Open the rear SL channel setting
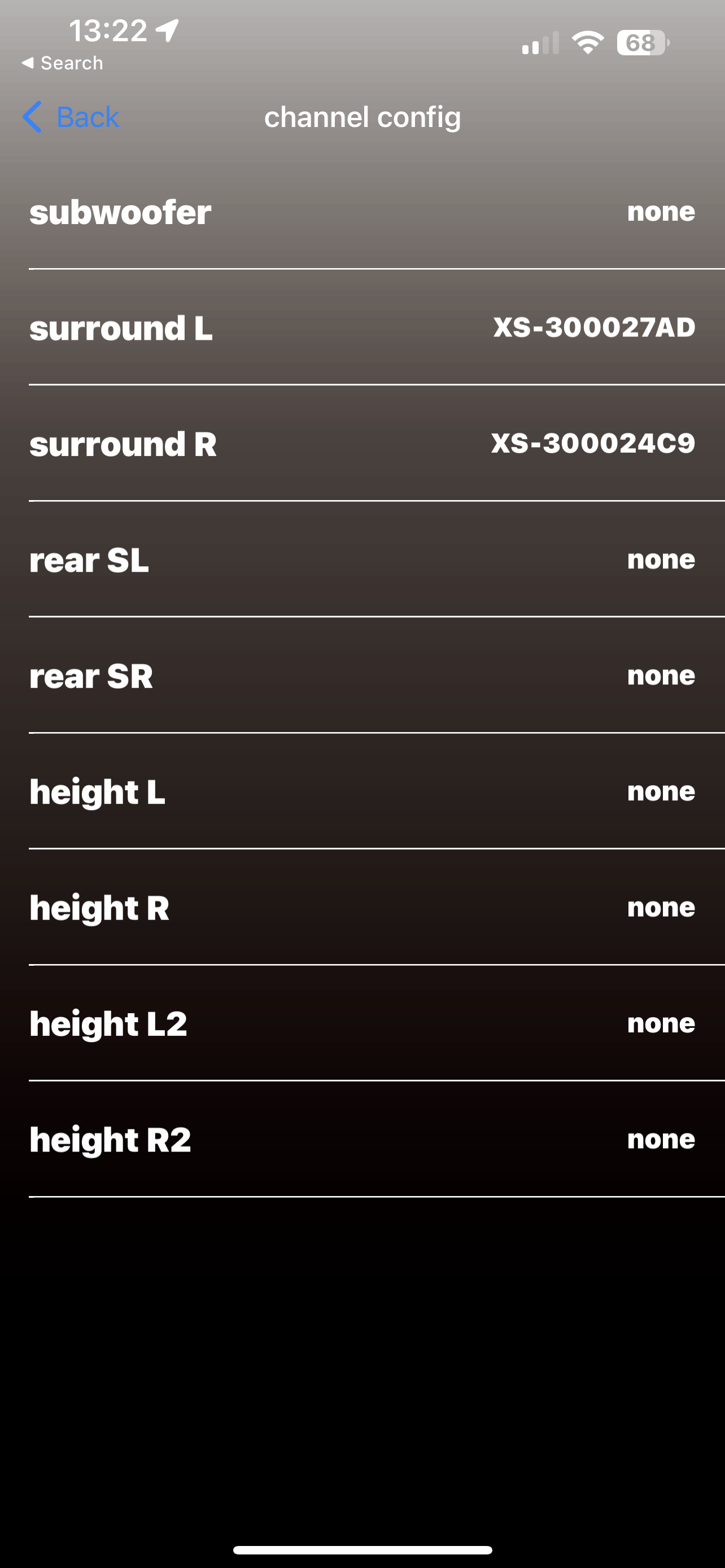This screenshot has width=725, height=1568. tap(362, 560)
